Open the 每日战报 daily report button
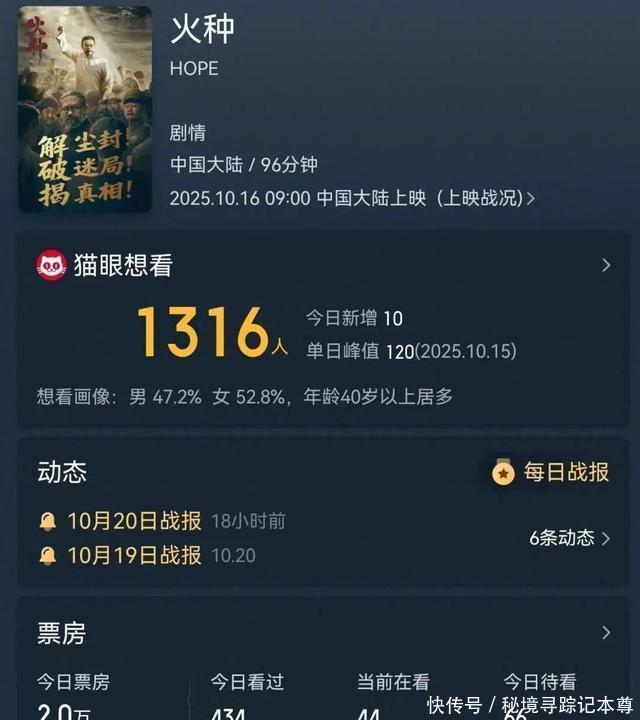Screen dimensions: 640x720 coord(550,472)
